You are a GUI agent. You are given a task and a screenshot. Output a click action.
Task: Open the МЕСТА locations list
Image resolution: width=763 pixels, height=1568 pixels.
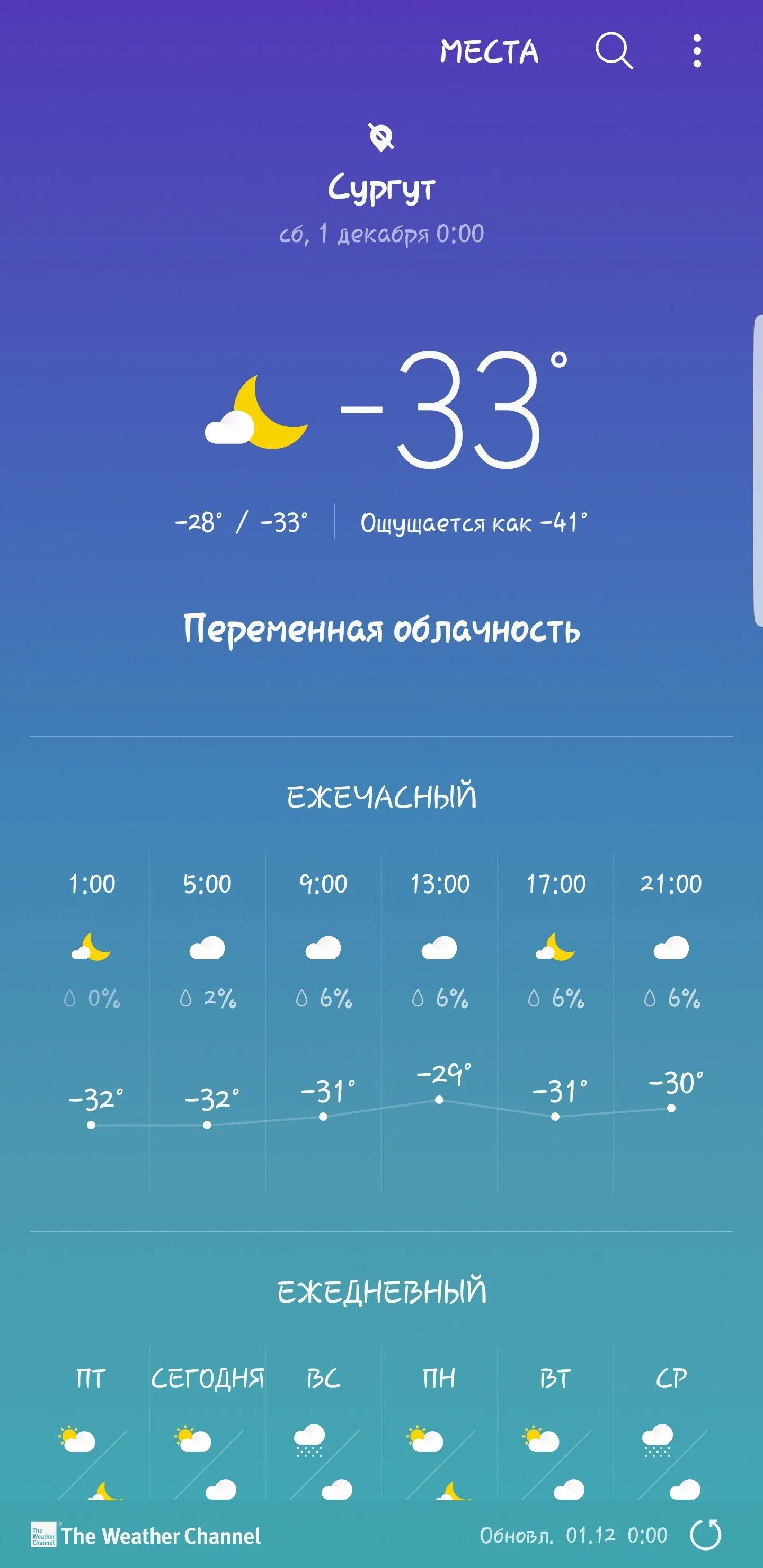489,51
